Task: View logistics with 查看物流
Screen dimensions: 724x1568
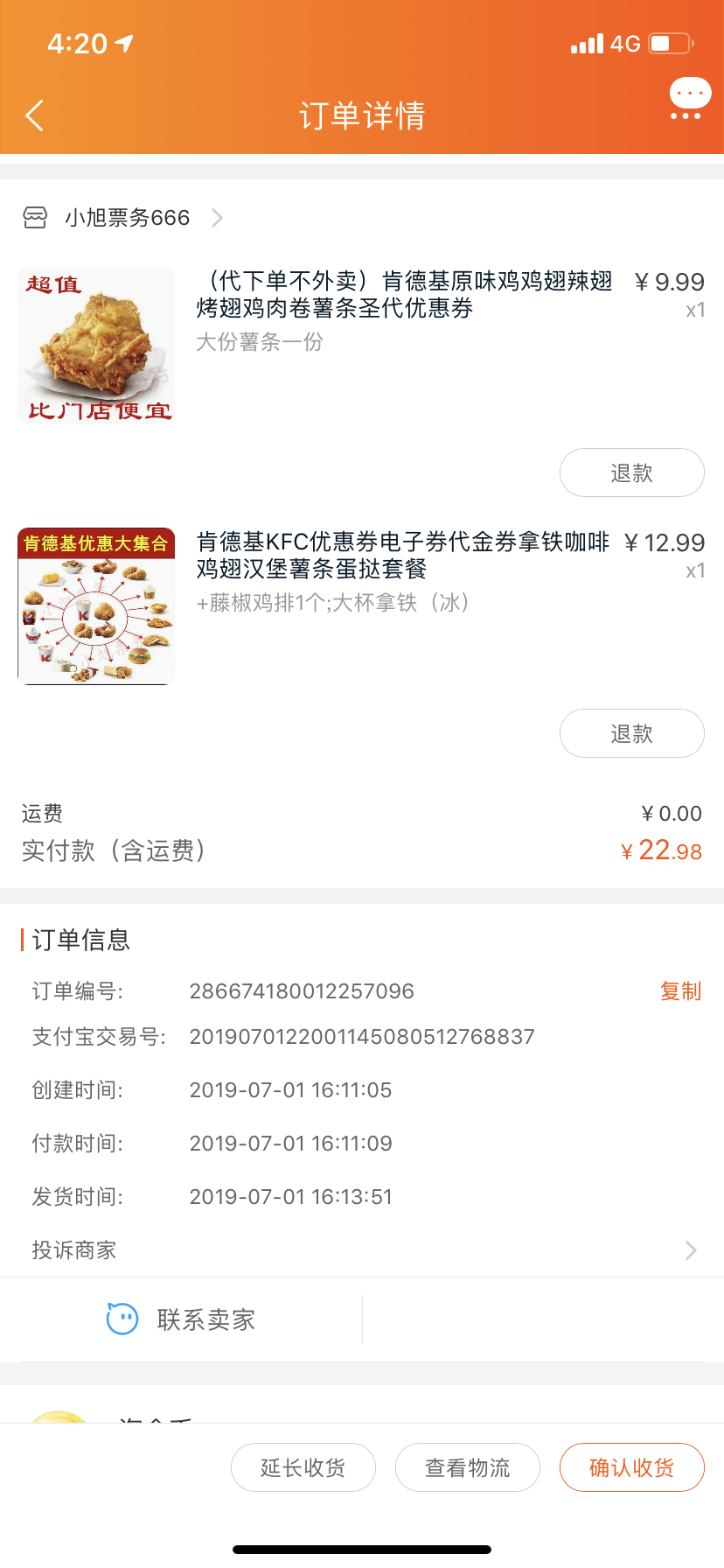Action: [x=468, y=1467]
